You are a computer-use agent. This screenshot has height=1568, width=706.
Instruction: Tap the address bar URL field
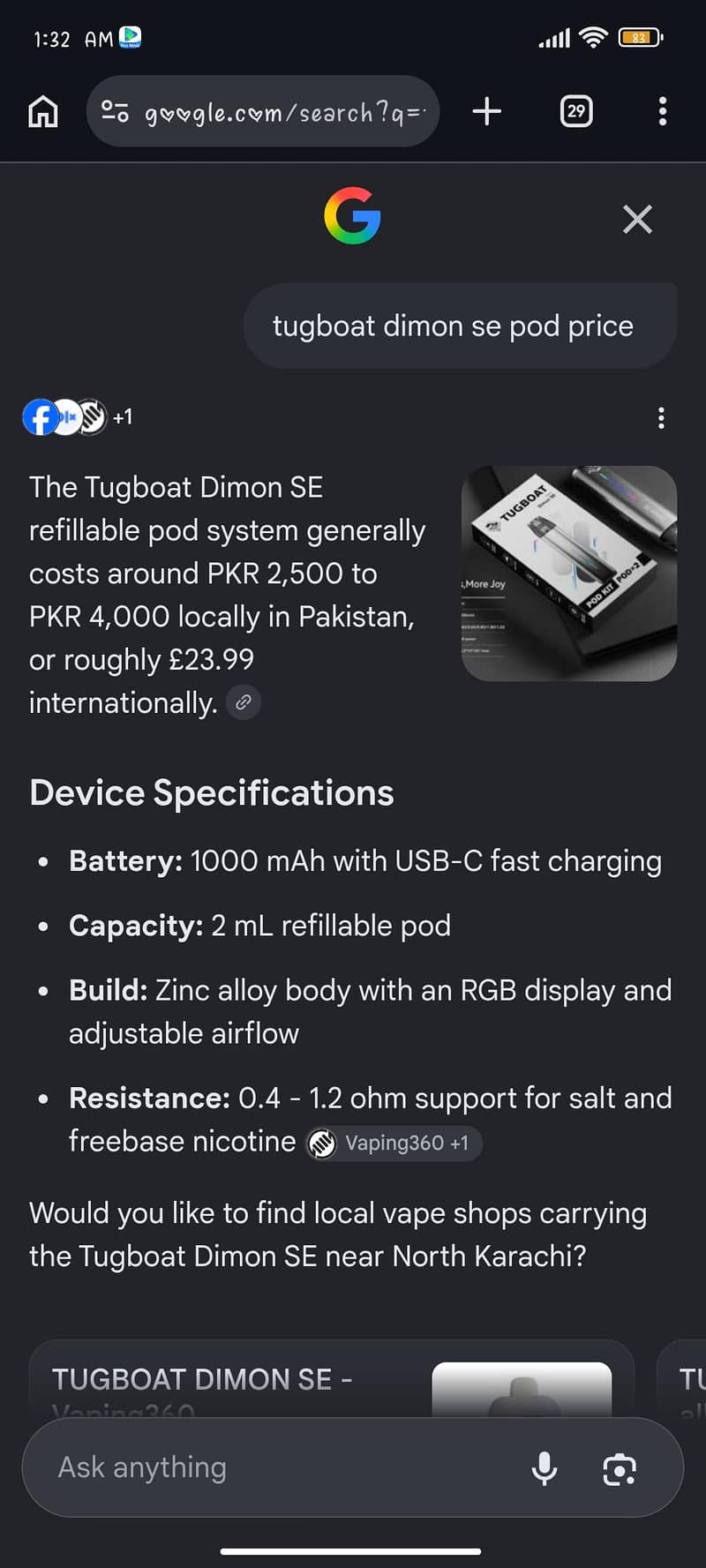[263, 111]
